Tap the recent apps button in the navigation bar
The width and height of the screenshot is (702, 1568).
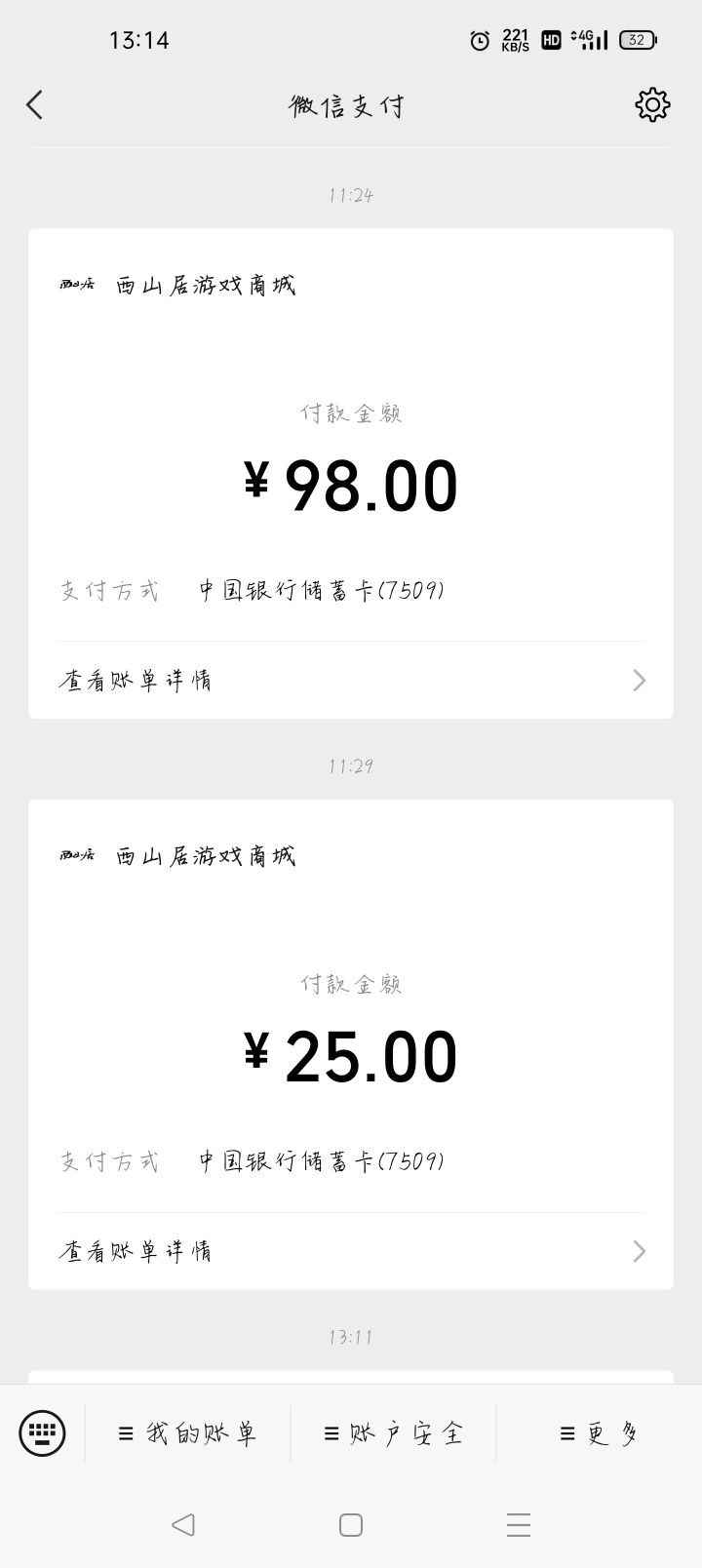518,1523
